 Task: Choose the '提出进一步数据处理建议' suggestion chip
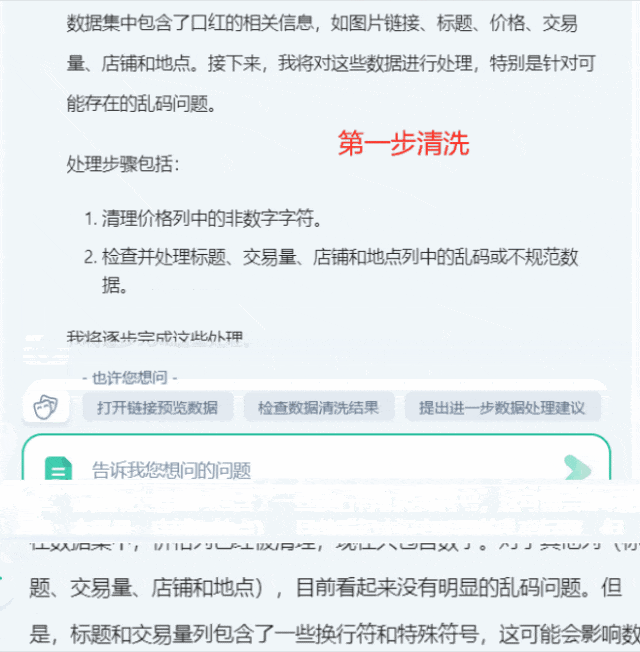(502, 407)
